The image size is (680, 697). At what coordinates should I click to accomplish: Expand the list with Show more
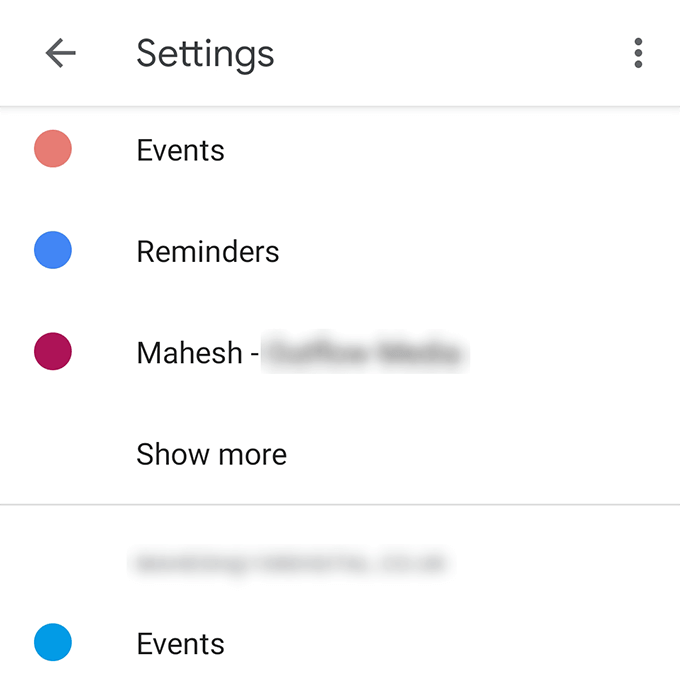[x=211, y=454]
